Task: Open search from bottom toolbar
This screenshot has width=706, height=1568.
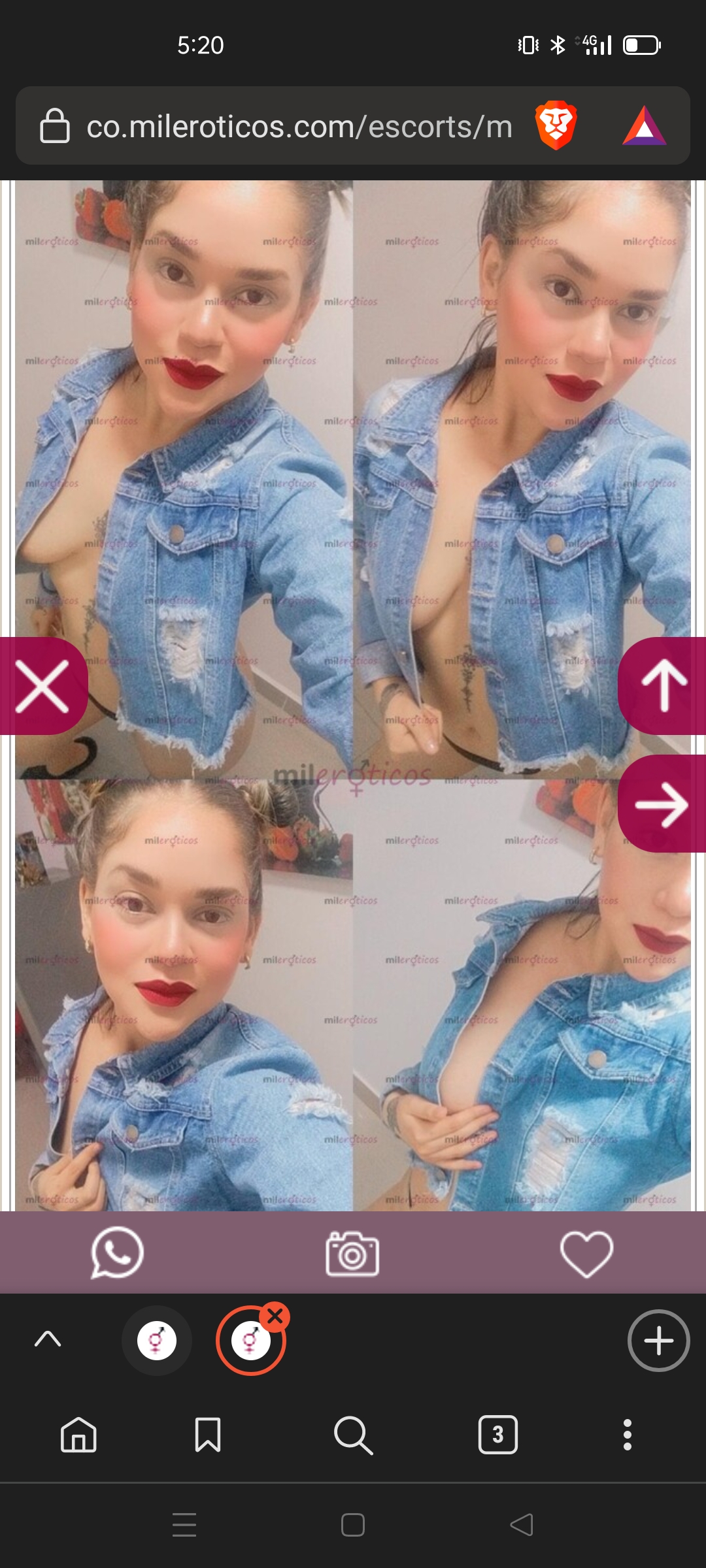Action: [x=353, y=1435]
